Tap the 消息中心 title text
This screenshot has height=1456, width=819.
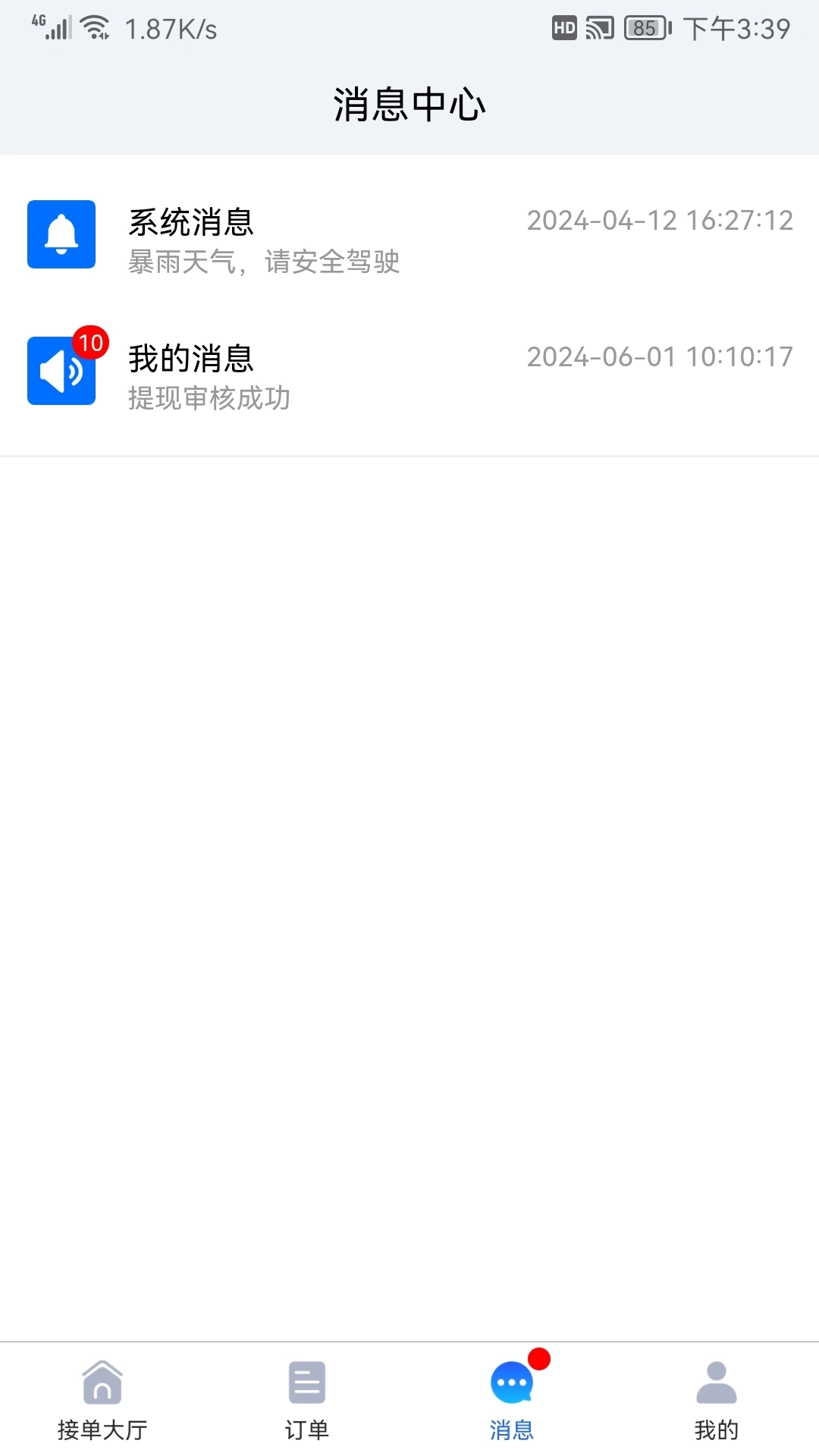409,105
